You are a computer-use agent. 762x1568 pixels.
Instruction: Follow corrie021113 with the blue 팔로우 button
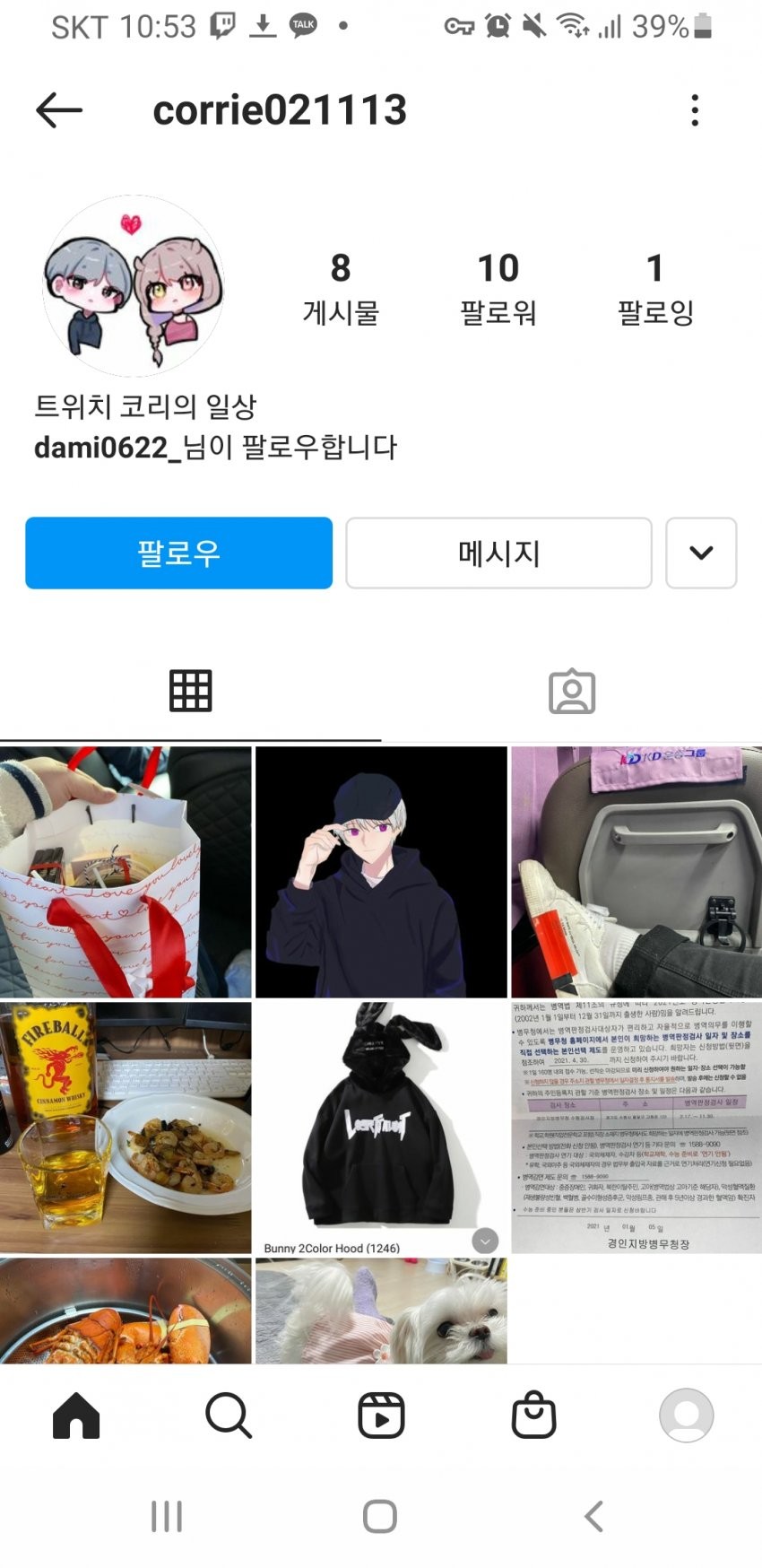[178, 553]
